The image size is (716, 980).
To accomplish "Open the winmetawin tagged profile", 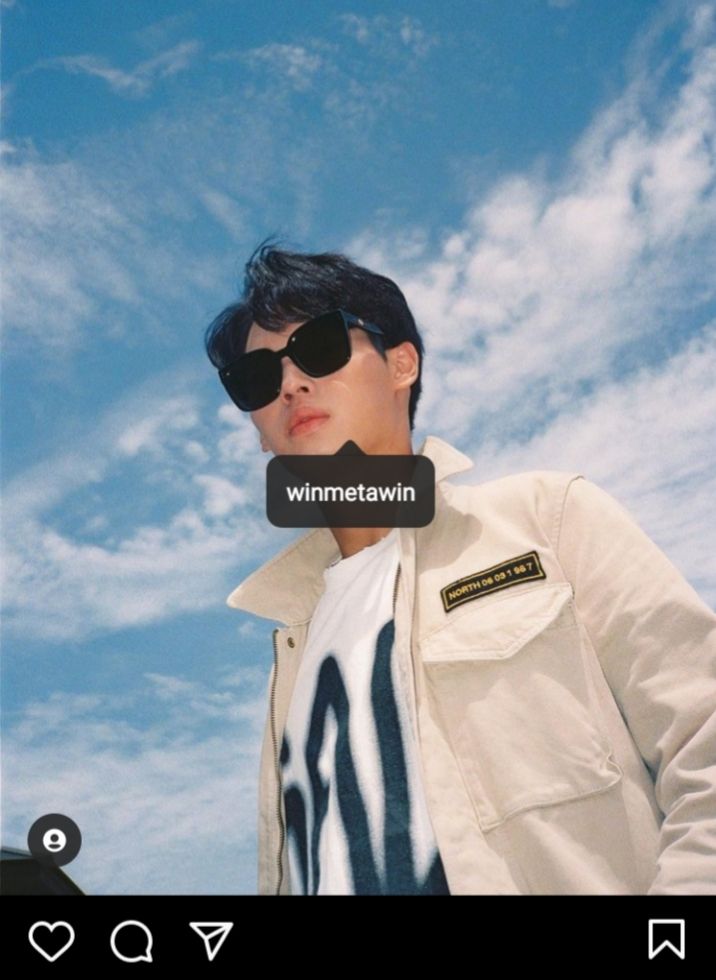I will [350, 492].
